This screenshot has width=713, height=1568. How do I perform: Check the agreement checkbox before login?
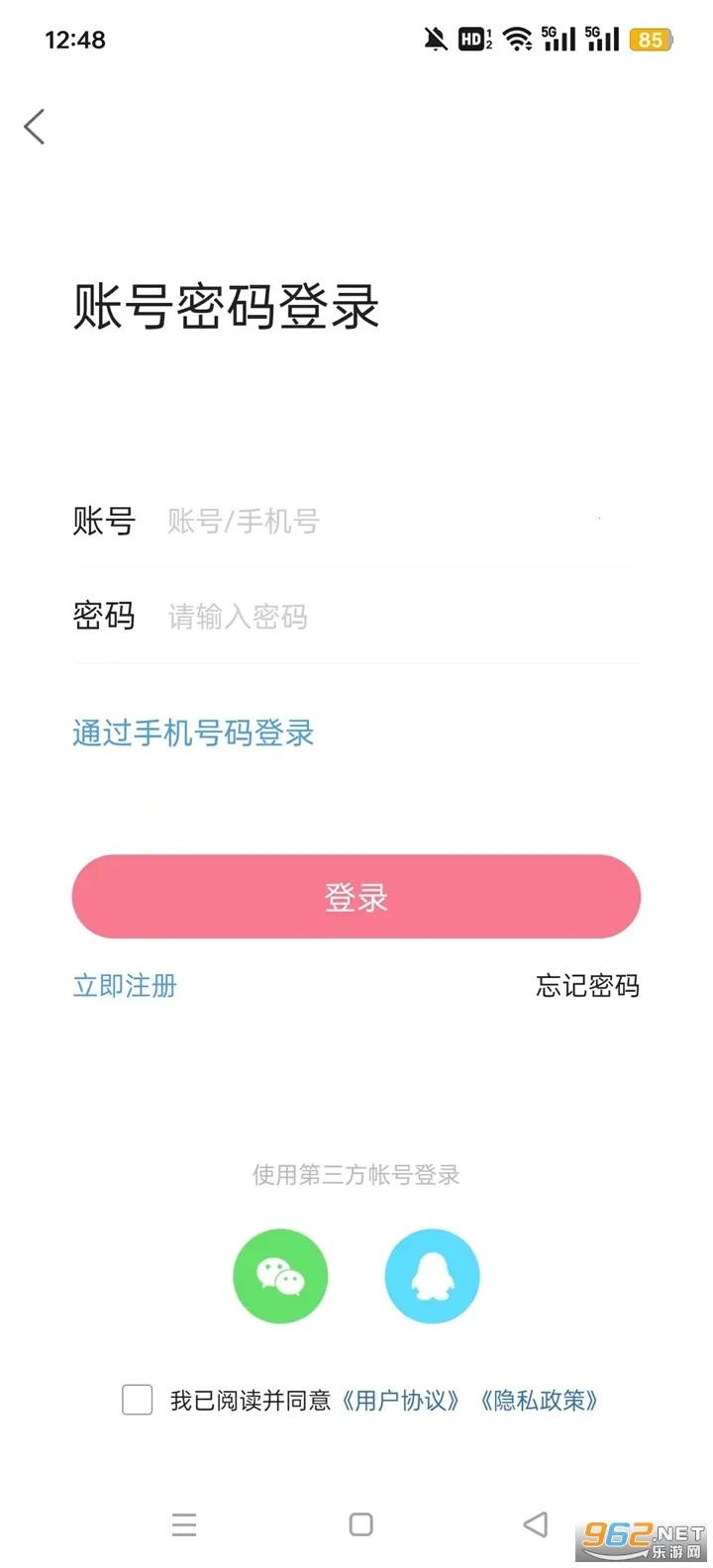tap(137, 1401)
